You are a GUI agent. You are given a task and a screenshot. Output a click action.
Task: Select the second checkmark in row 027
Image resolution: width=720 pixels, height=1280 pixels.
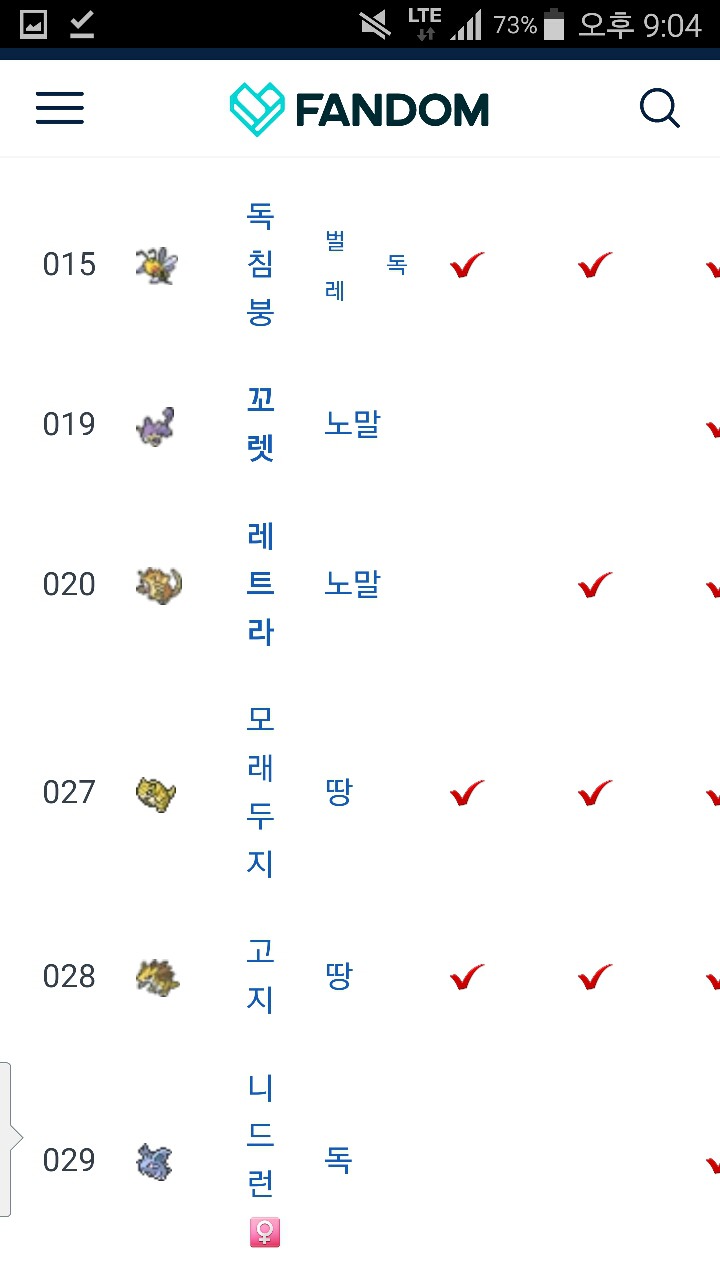click(x=592, y=793)
